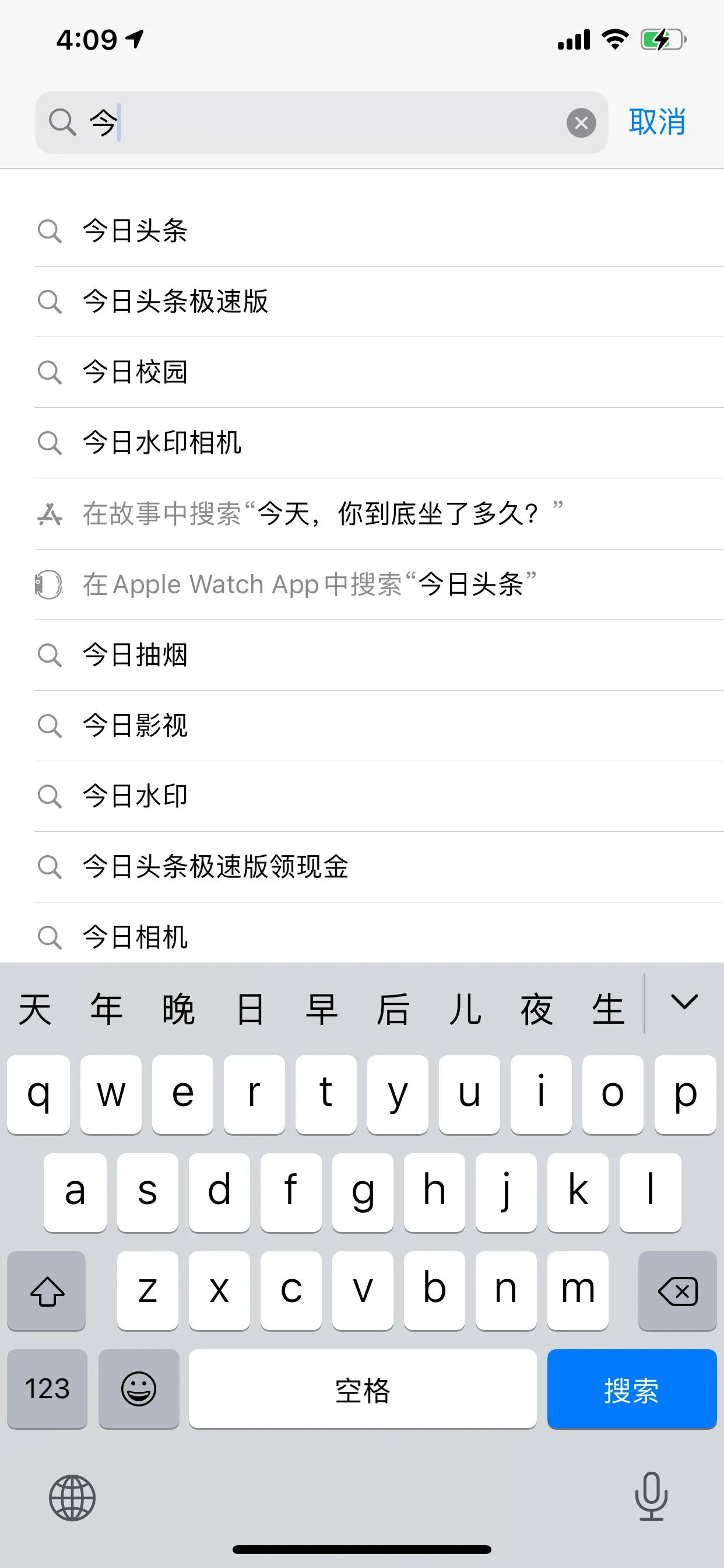Tap the backspace key
The height and width of the screenshot is (1568, 724).
pos(678,1290)
